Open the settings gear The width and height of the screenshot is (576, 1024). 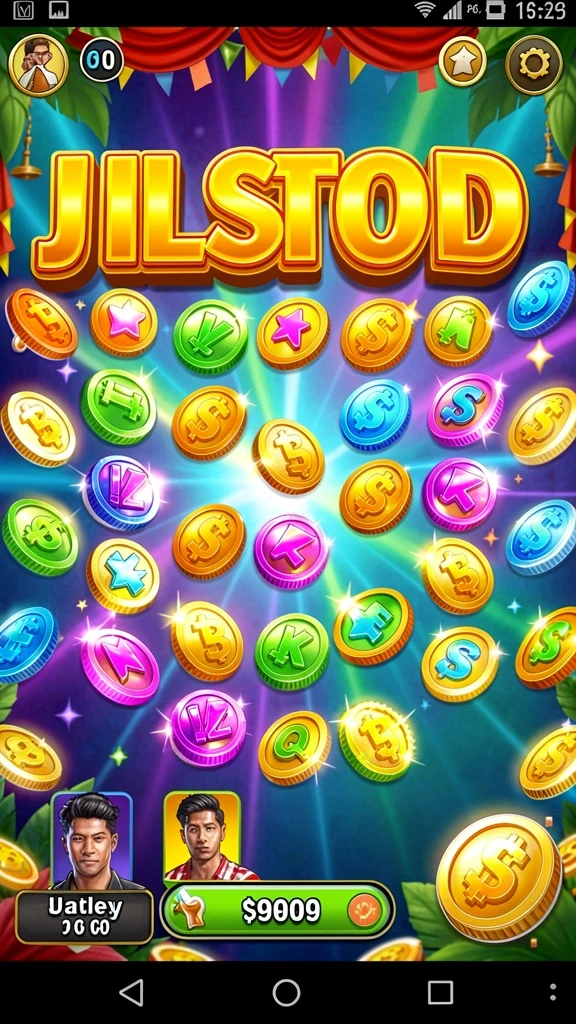tap(534, 65)
